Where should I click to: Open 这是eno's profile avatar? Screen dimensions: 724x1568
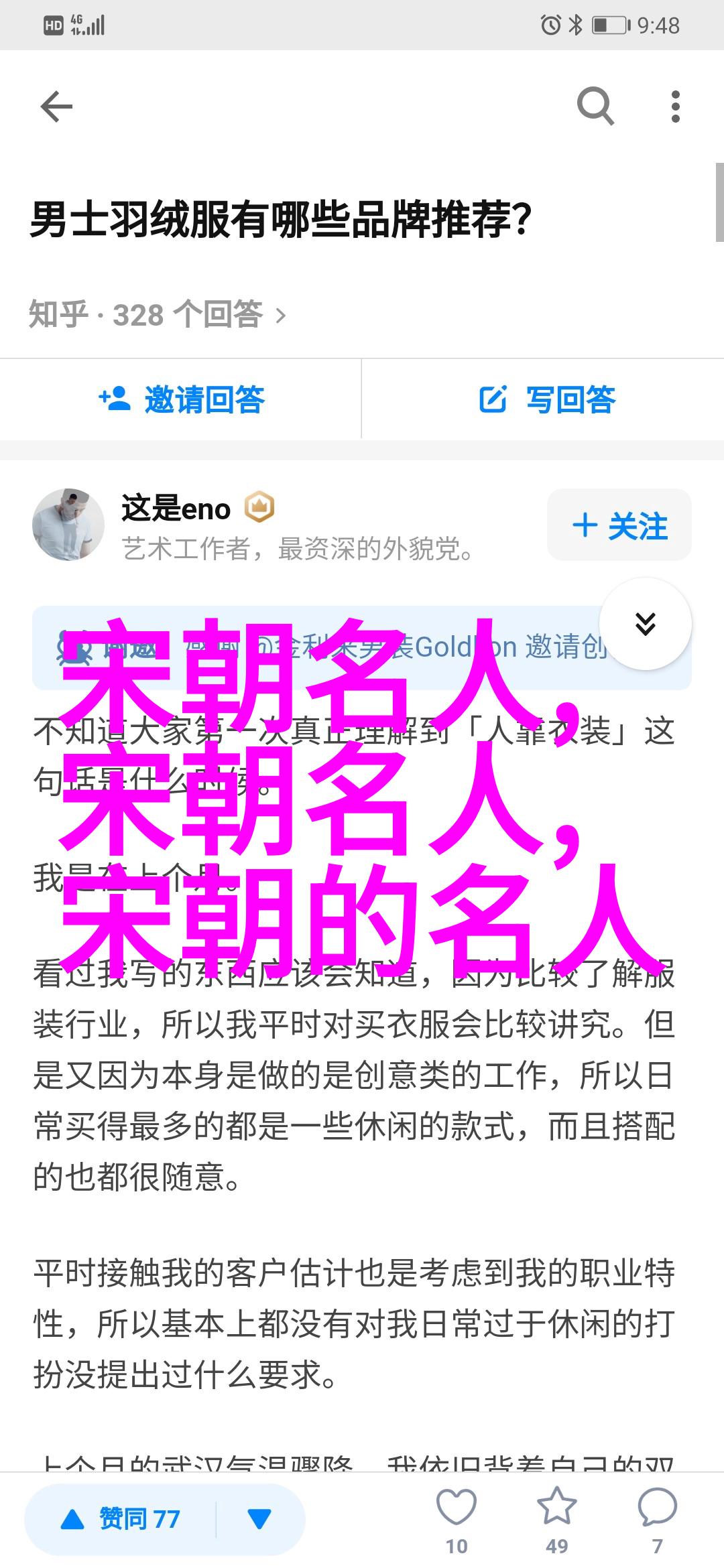click(68, 525)
